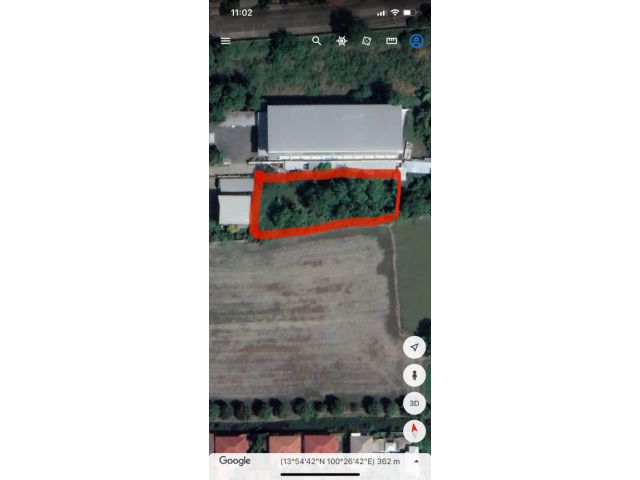Switch the map to 3D view
The width and height of the screenshot is (640, 480).
tap(414, 403)
